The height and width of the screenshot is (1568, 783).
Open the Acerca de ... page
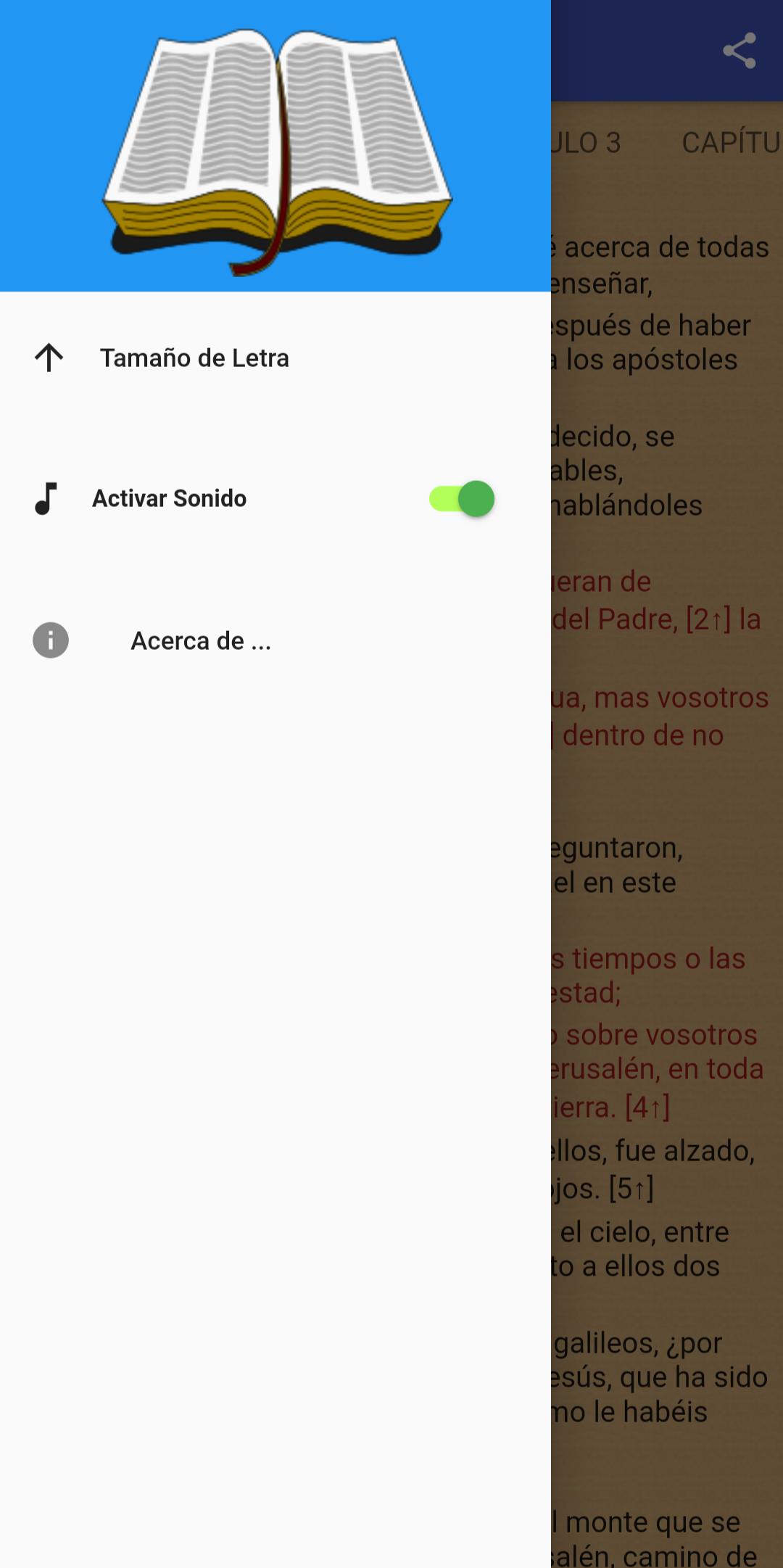click(275, 640)
